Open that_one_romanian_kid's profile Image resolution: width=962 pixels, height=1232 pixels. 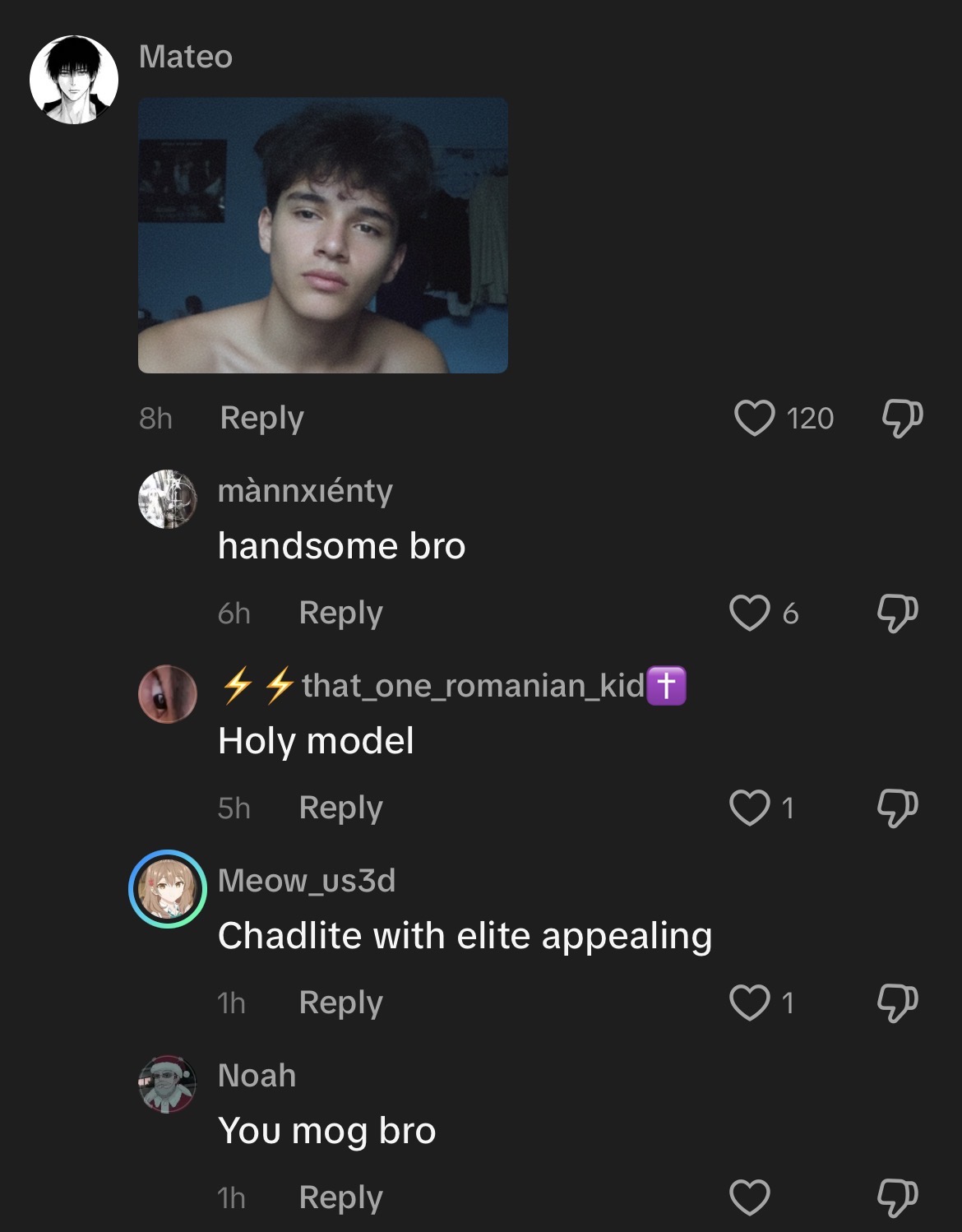tap(473, 685)
